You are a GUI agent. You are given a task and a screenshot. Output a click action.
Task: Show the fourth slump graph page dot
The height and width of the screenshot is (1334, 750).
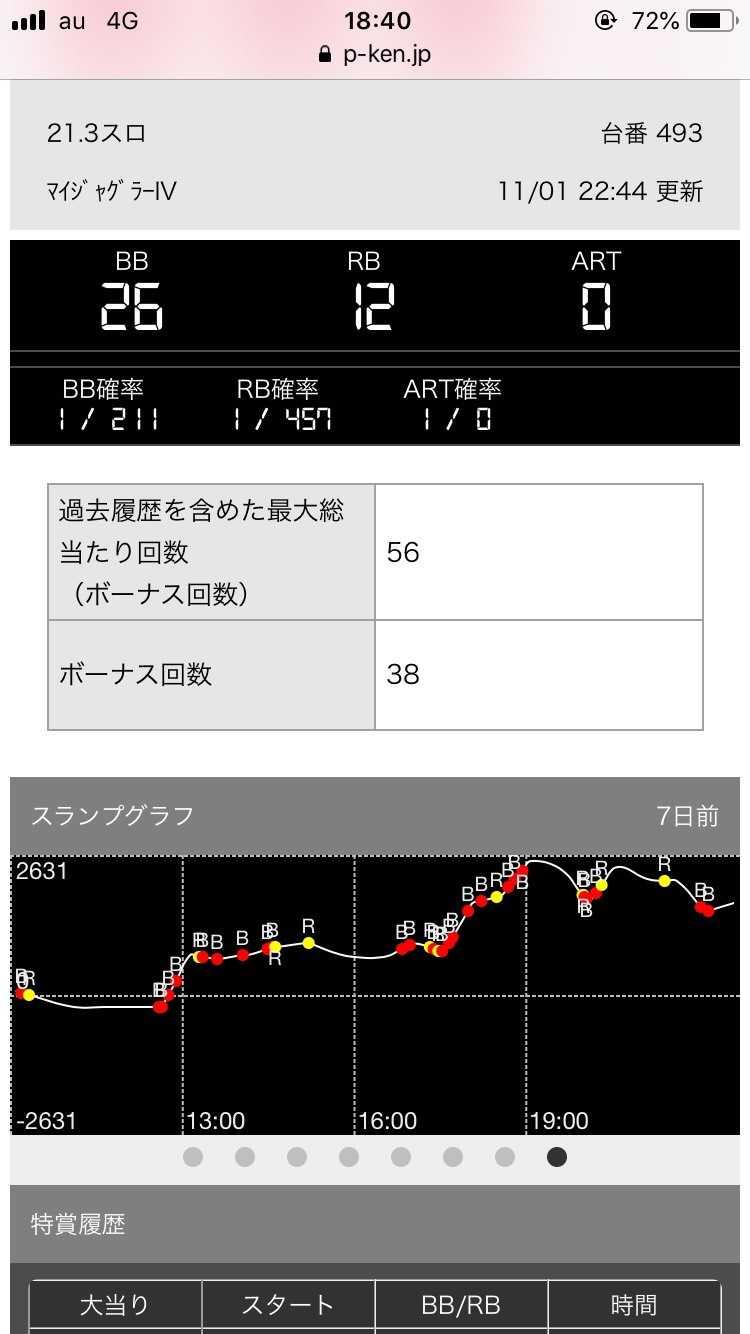(349, 1157)
